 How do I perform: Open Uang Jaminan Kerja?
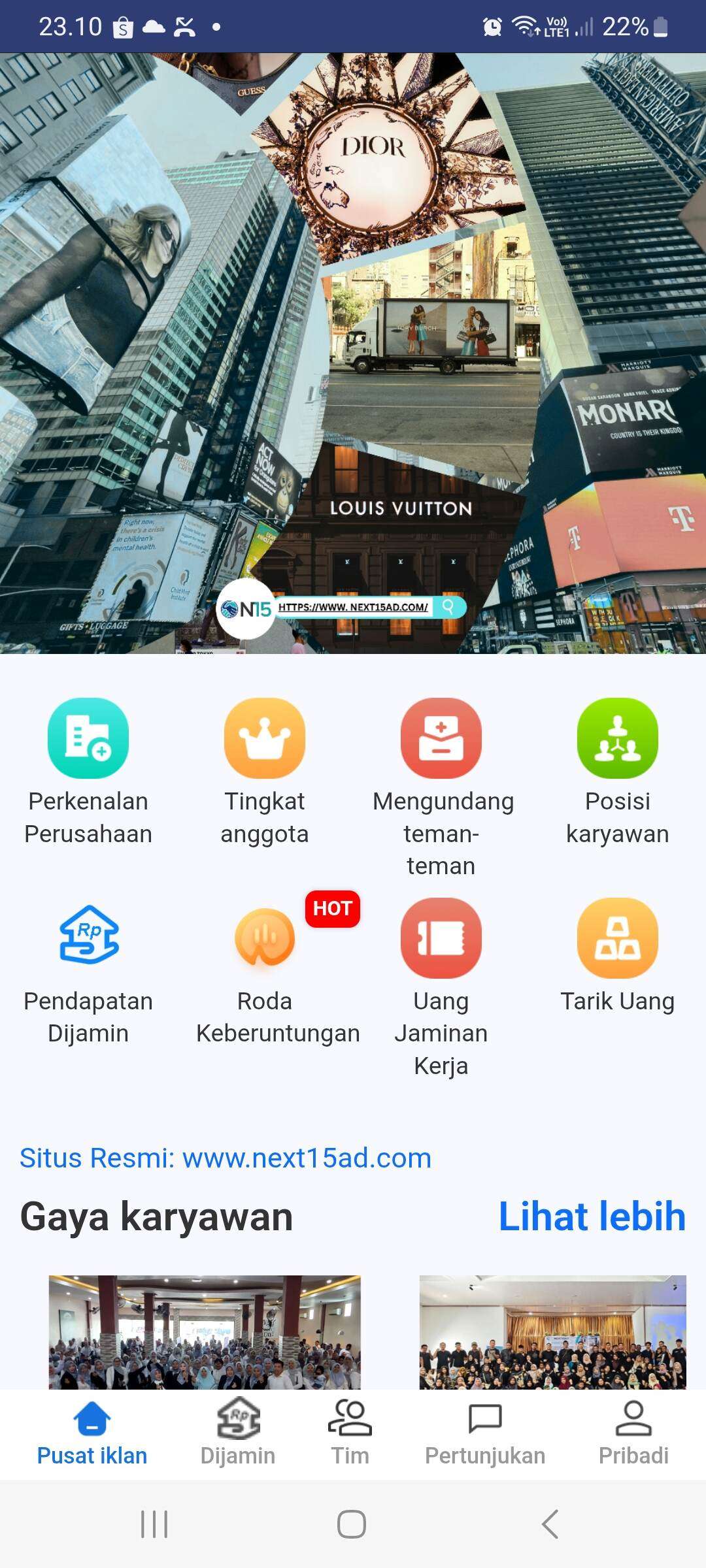[x=441, y=987]
